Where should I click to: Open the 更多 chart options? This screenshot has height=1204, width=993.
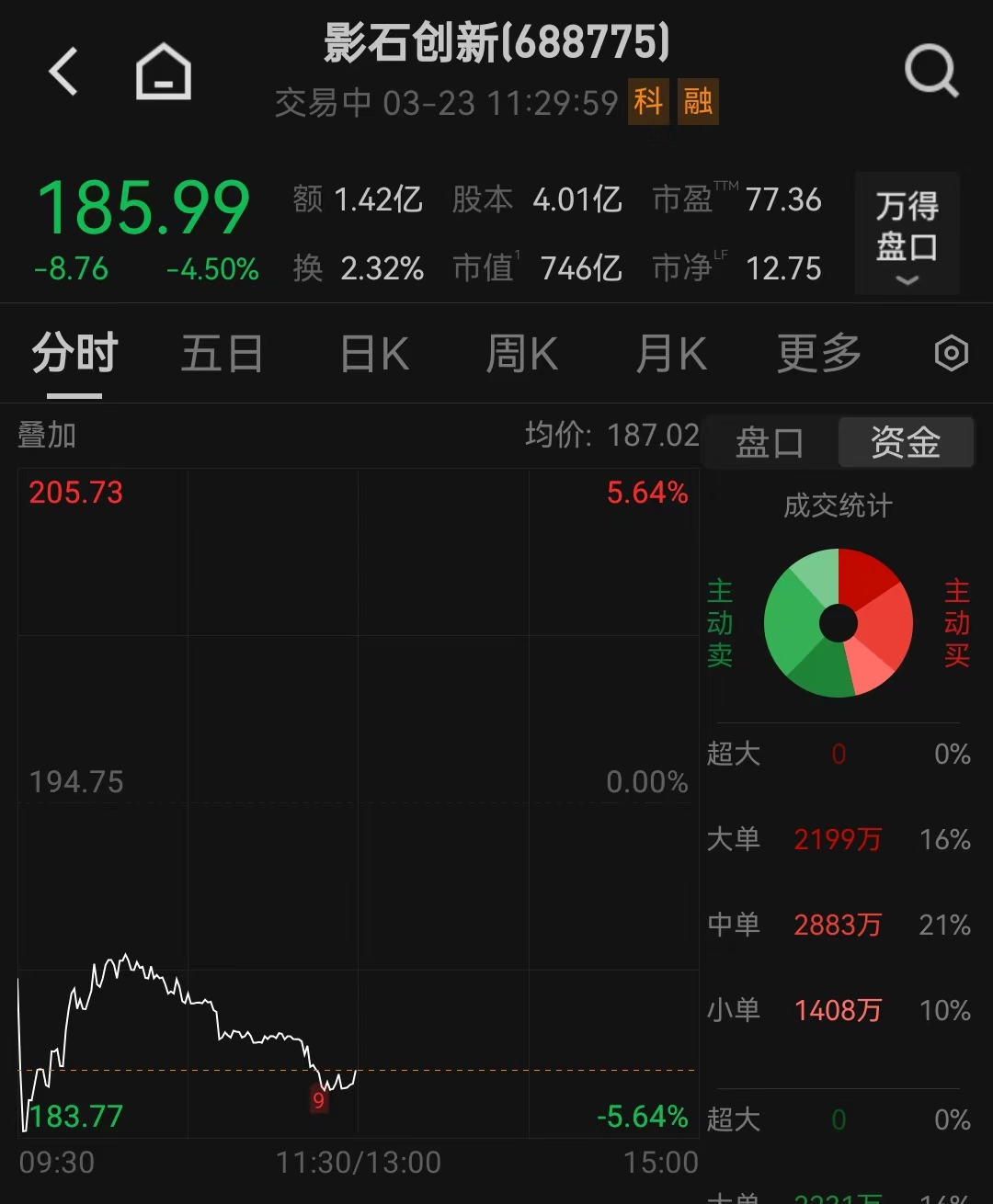[x=818, y=354]
